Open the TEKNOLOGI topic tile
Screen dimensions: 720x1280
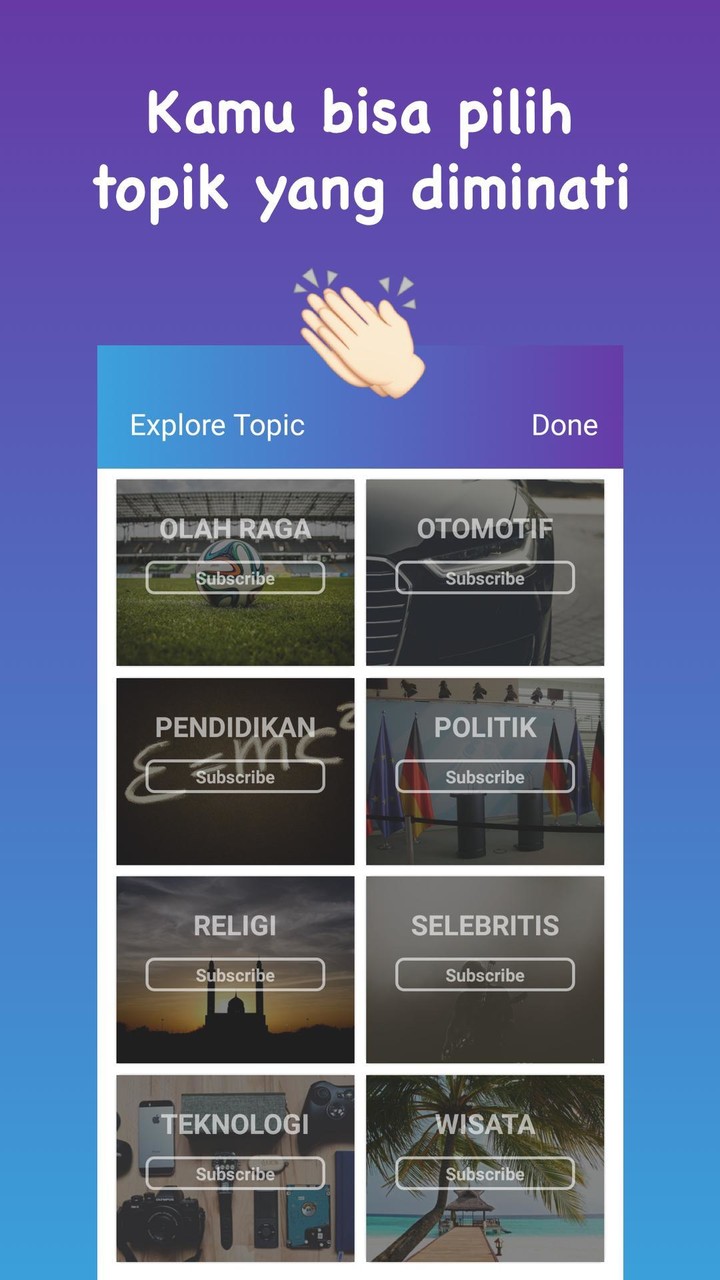coord(236,1124)
